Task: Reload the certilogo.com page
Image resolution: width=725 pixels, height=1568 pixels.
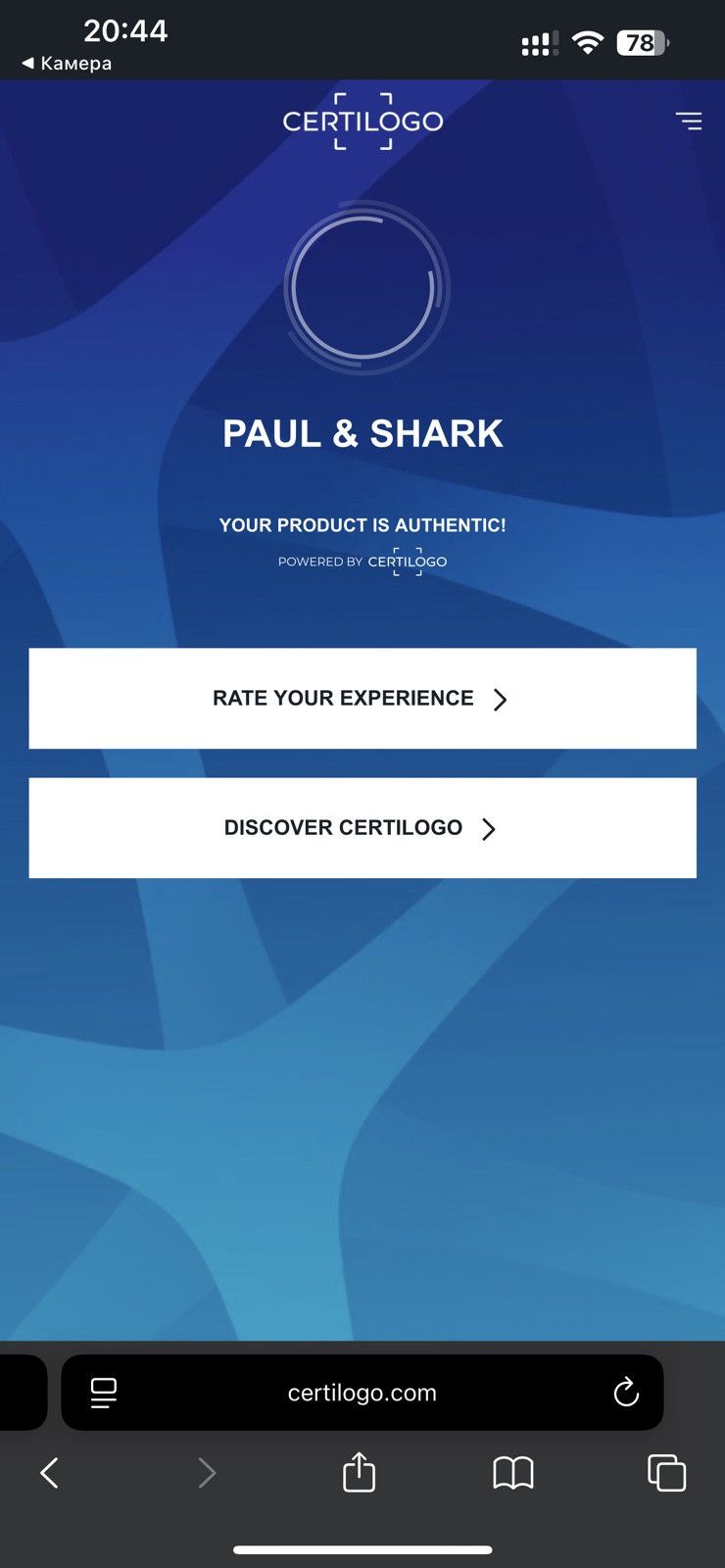Action: coord(626,1392)
